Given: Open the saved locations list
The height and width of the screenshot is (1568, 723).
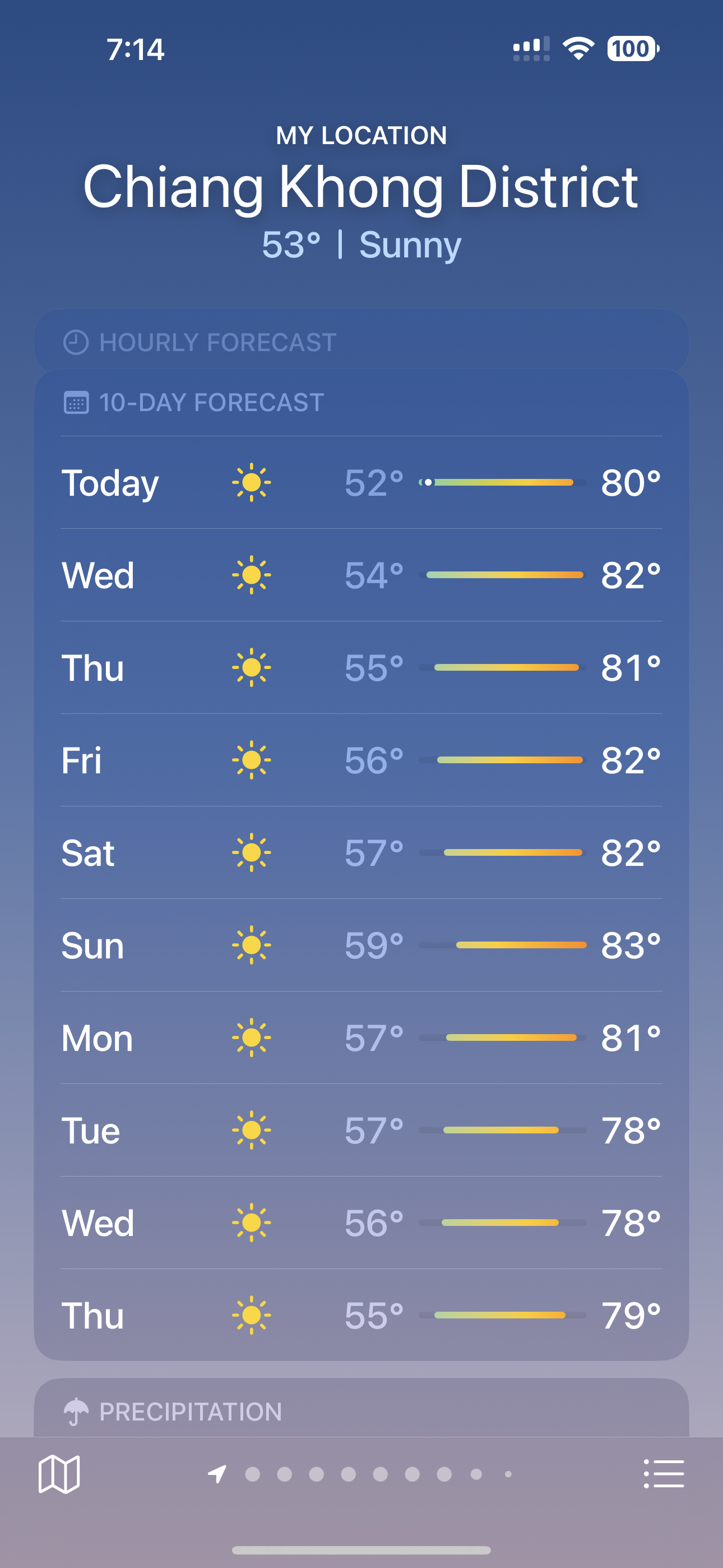Looking at the screenshot, I should [664, 1474].
